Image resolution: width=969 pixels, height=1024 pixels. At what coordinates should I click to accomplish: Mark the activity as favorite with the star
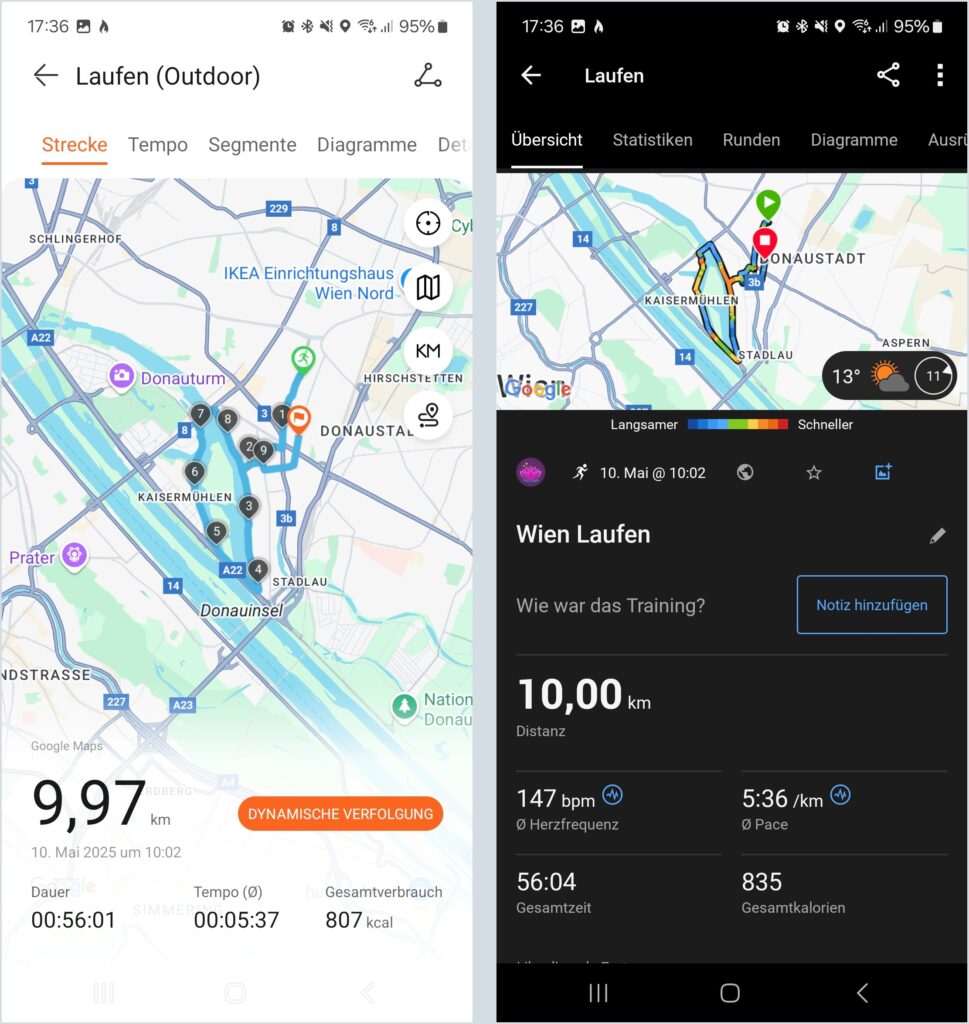pyautogui.click(x=814, y=472)
